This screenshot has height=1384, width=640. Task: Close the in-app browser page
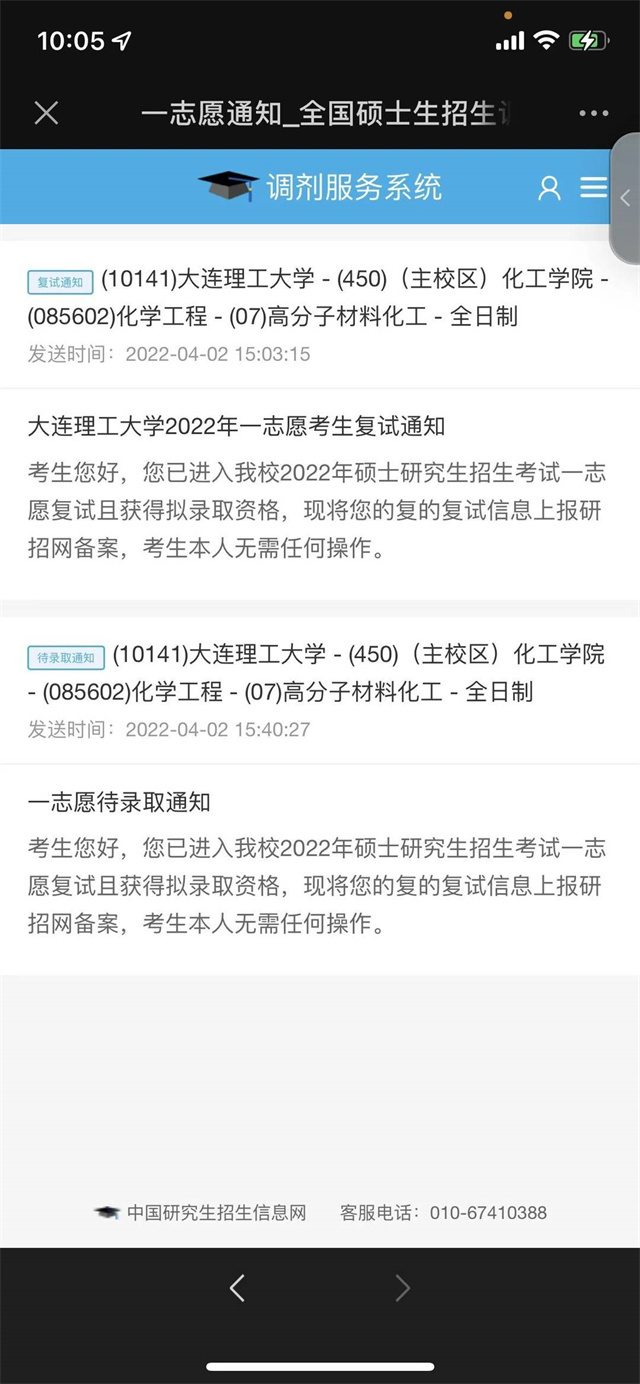(x=46, y=113)
